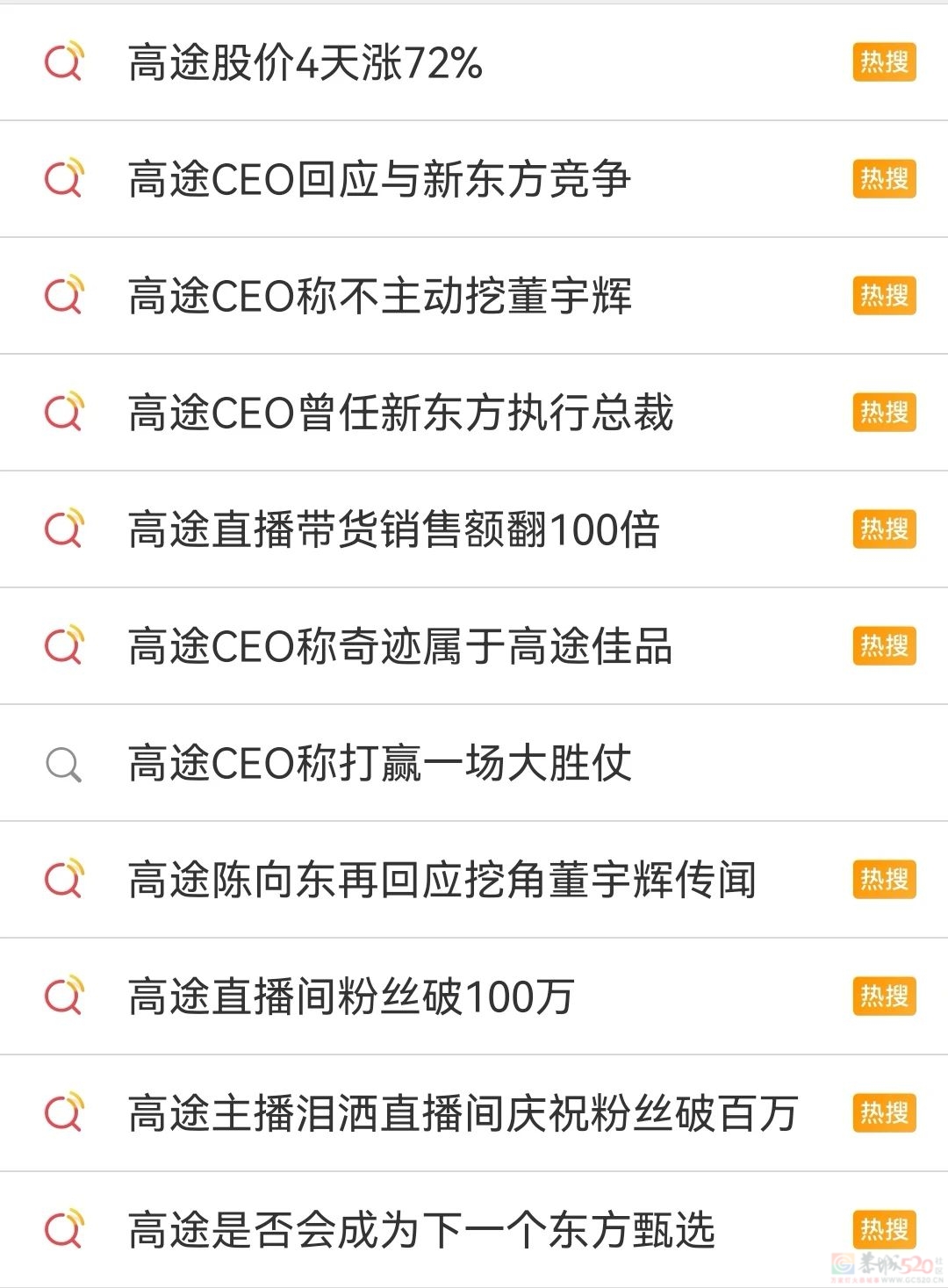This screenshot has width=948, height=1288.
Task: Click the search icon beside 高途陈向东再回应挖角董宇辉传闻
Action: pos(63,881)
